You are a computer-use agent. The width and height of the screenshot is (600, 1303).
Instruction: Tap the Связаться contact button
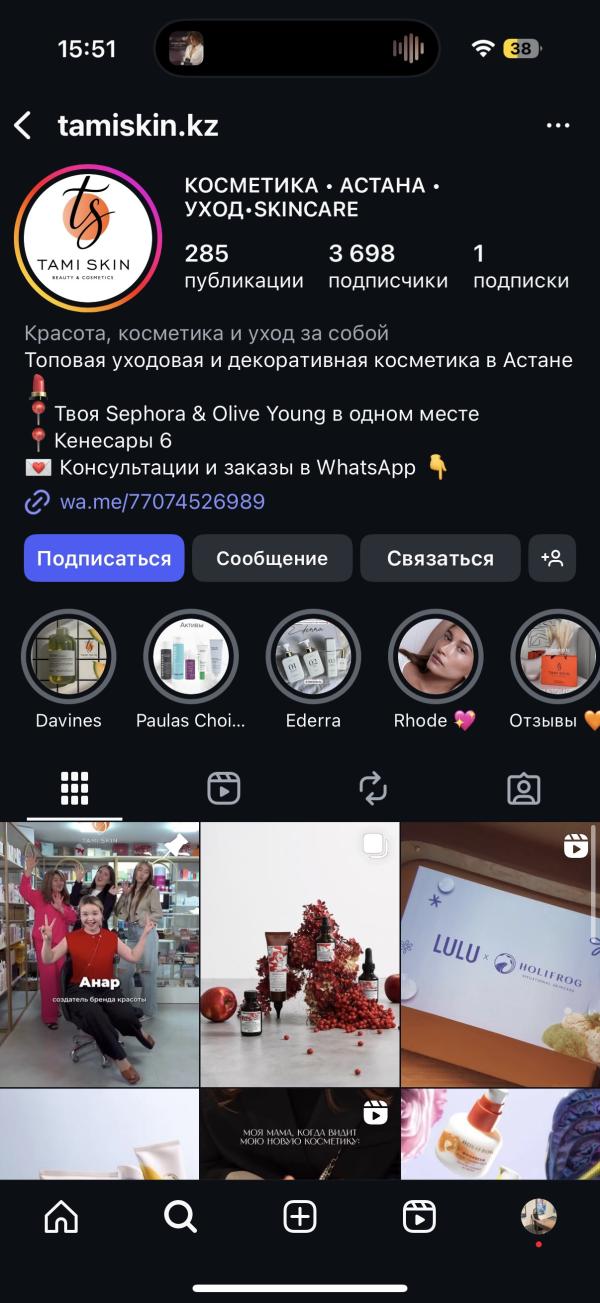click(x=440, y=558)
